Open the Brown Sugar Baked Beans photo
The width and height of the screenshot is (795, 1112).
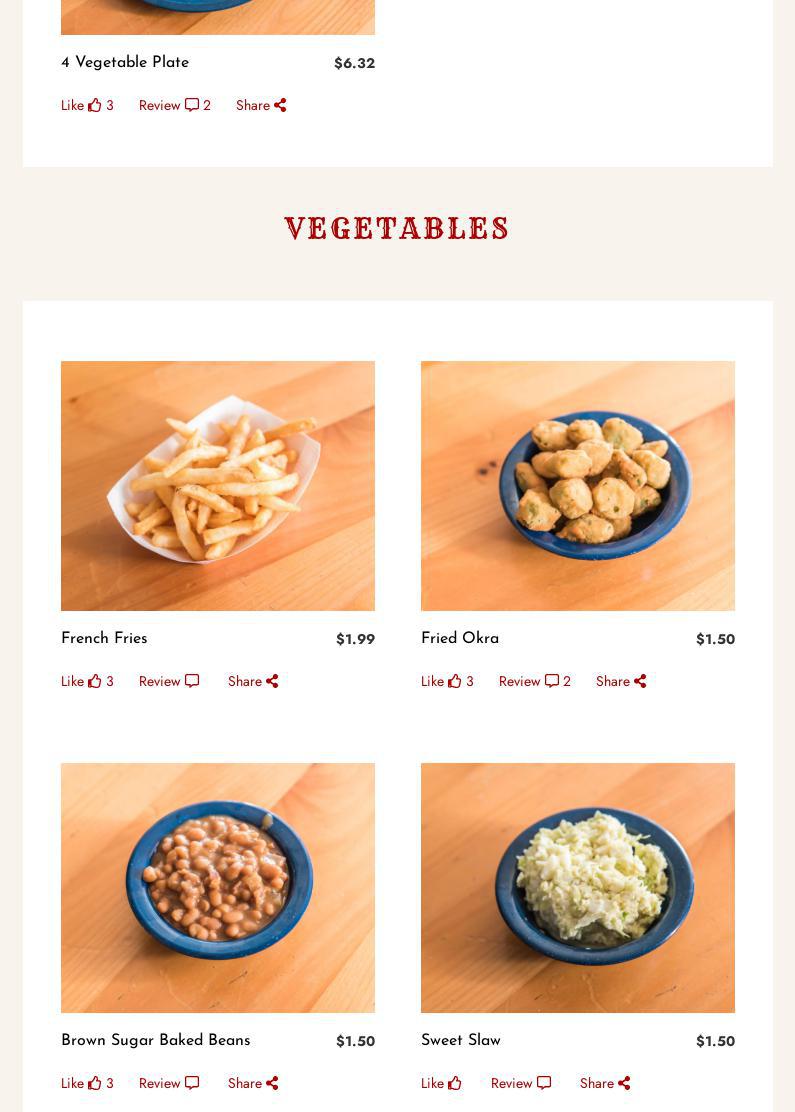pyautogui.click(x=218, y=888)
